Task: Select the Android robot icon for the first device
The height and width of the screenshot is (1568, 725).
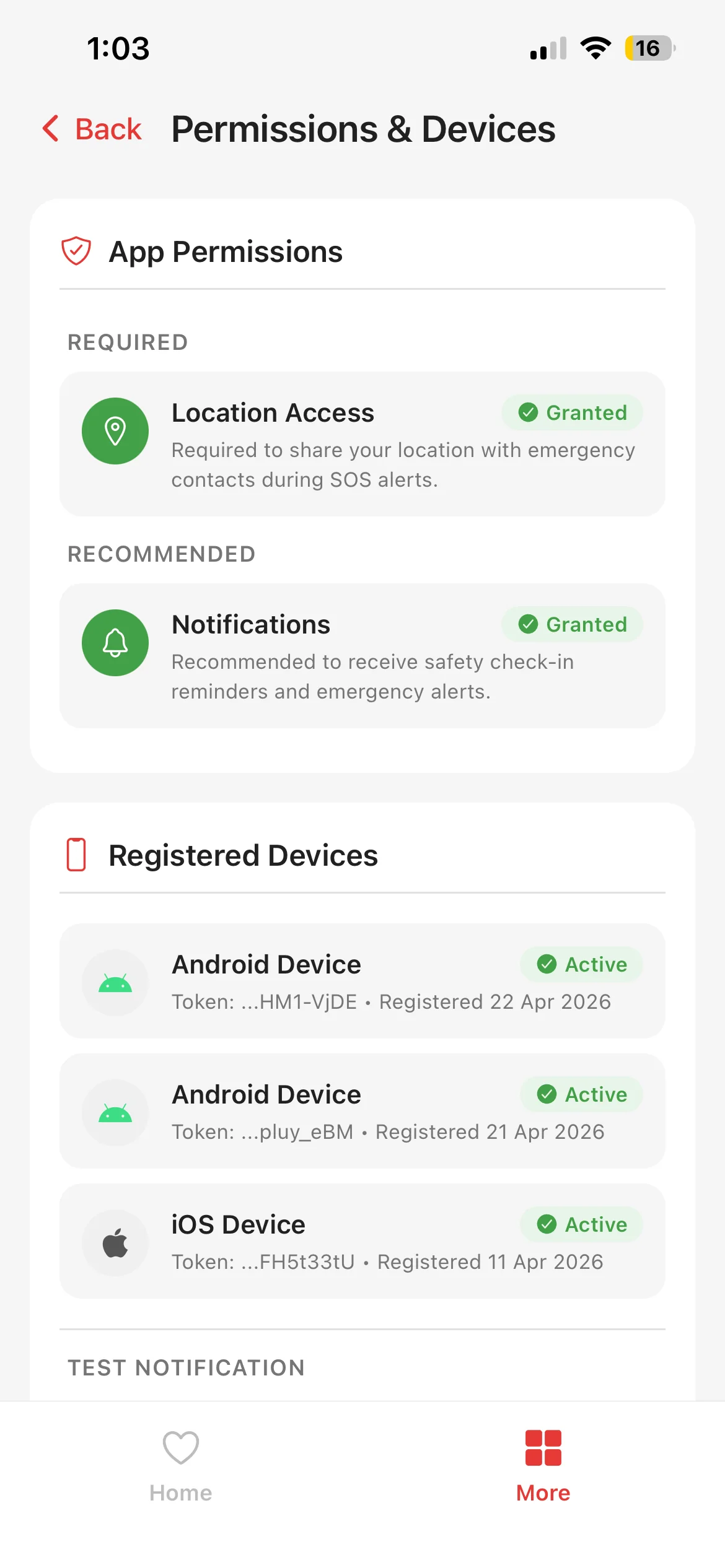Action: click(x=115, y=983)
